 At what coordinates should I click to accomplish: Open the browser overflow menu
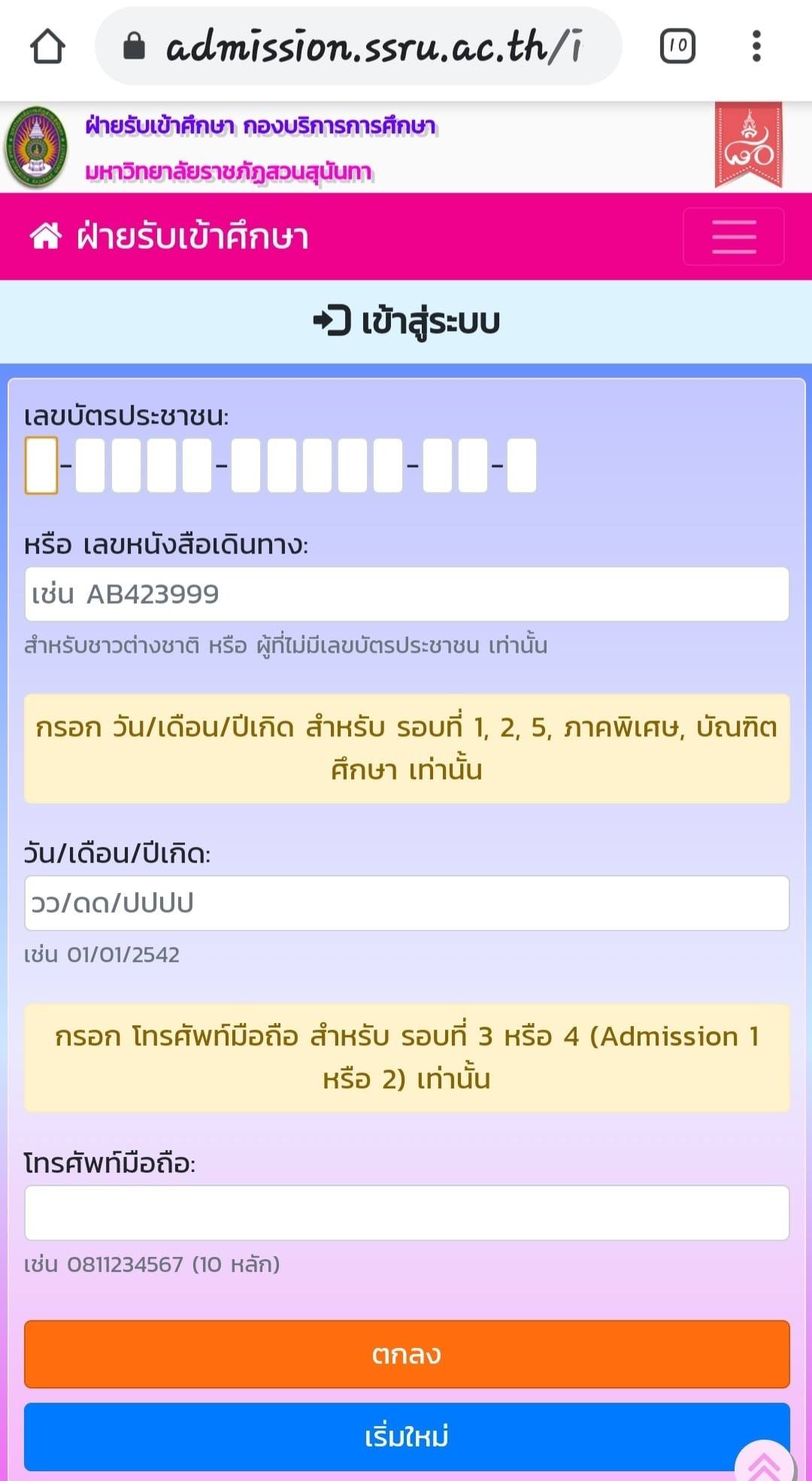(756, 47)
